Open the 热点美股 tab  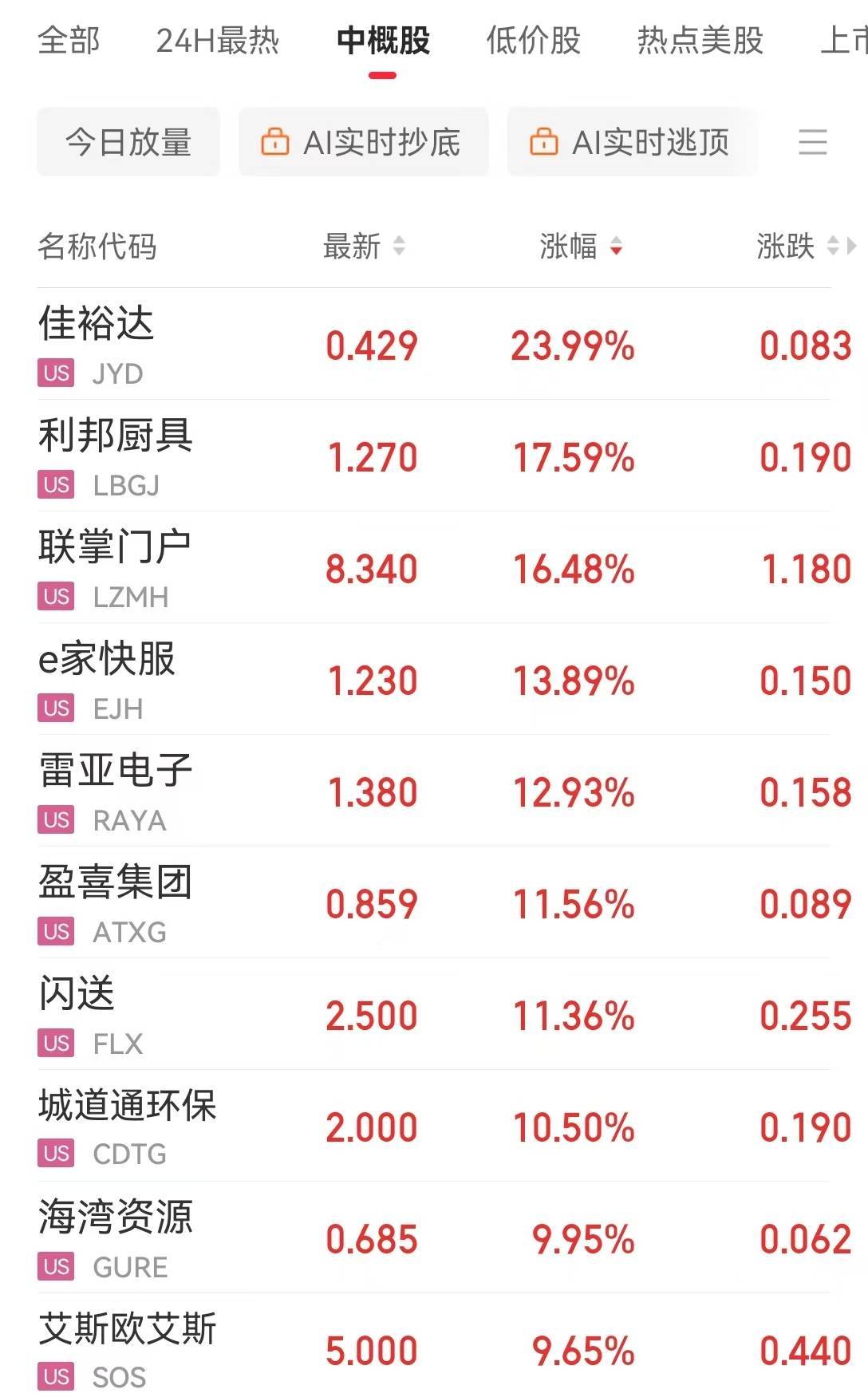pyautogui.click(x=700, y=41)
